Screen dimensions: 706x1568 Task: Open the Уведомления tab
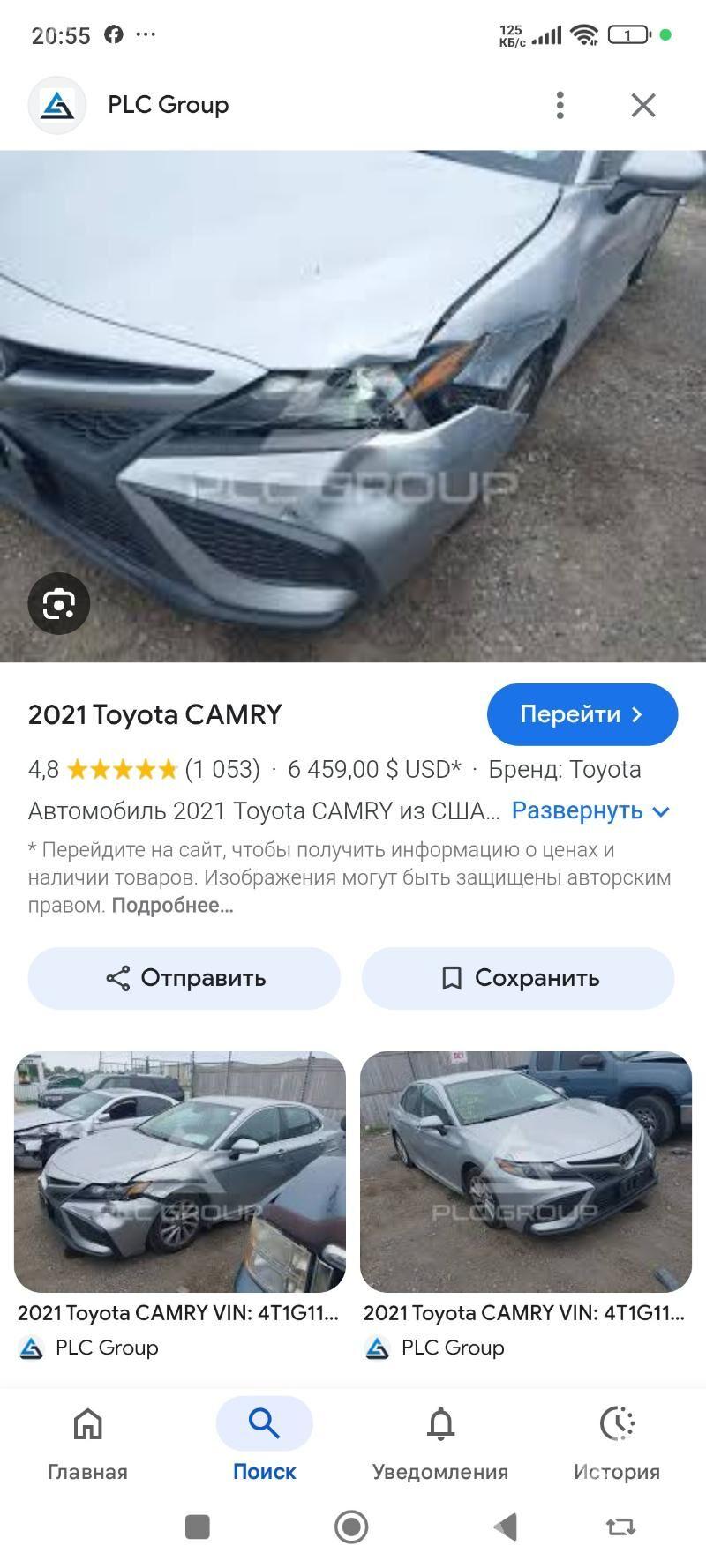(x=440, y=1441)
